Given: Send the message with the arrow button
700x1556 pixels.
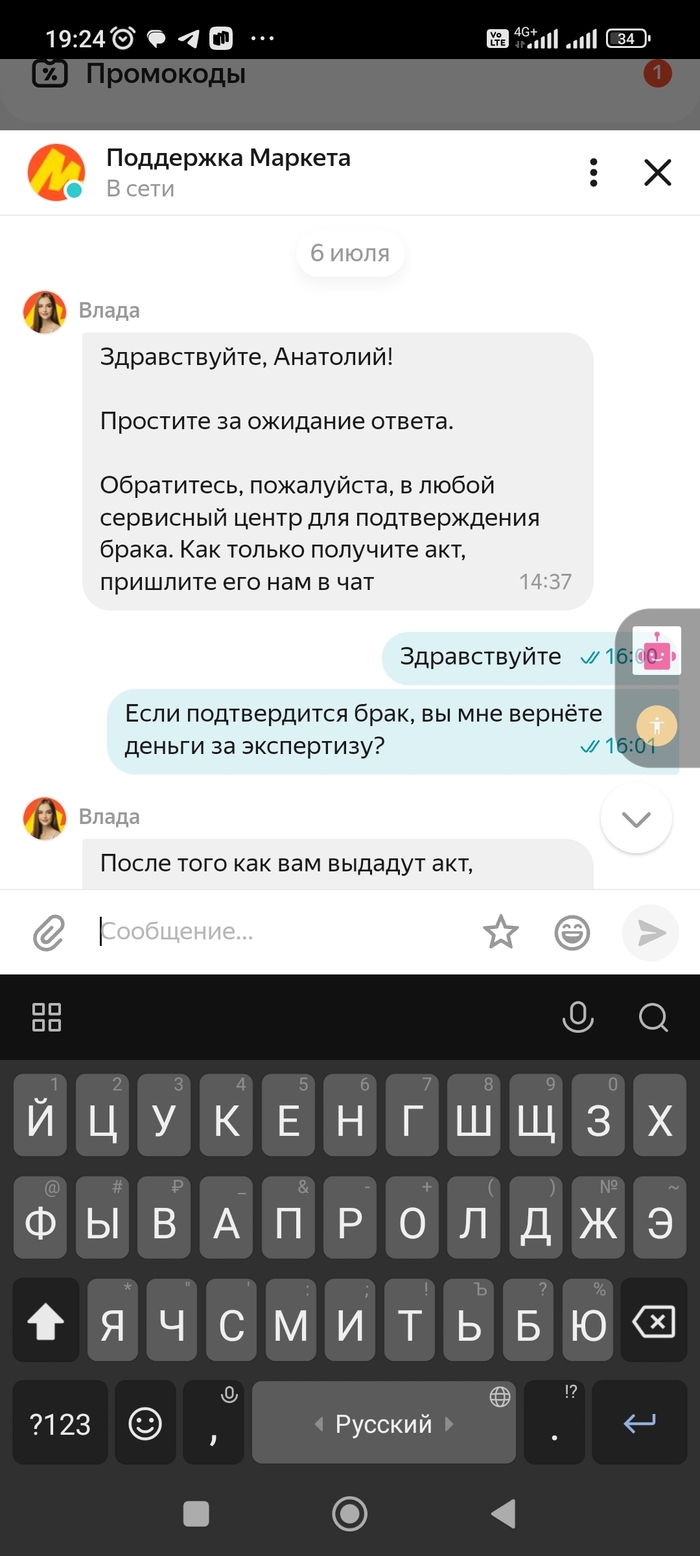Looking at the screenshot, I should pyautogui.click(x=651, y=932).
